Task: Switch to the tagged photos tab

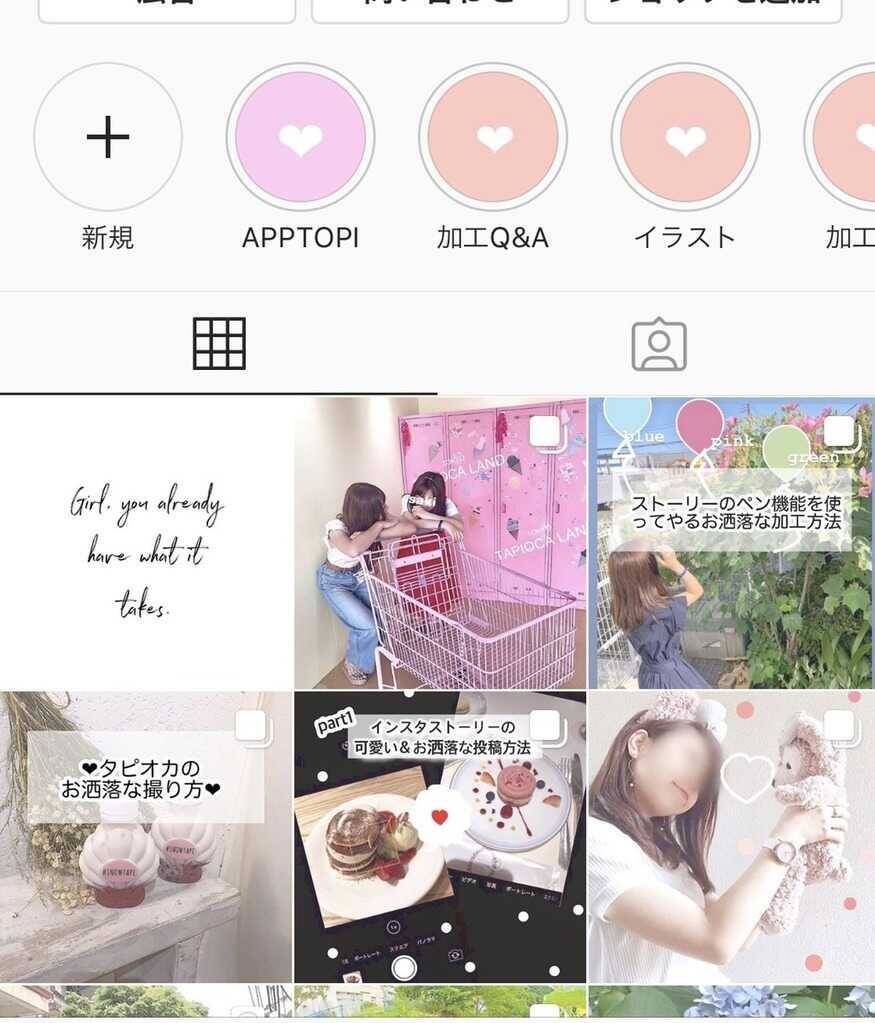Action: pos(658,344)
